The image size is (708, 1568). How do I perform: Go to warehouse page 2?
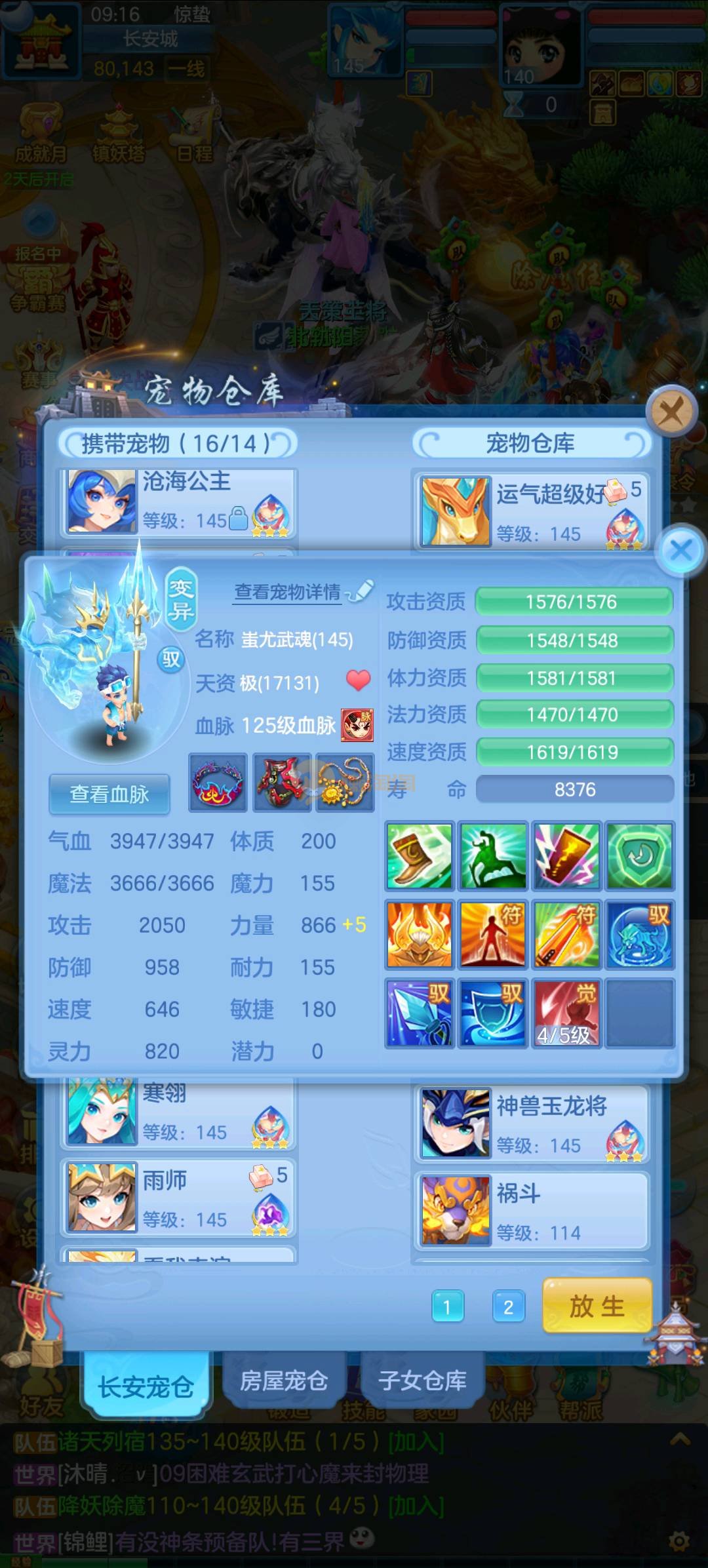click(x=508, y=1307)
